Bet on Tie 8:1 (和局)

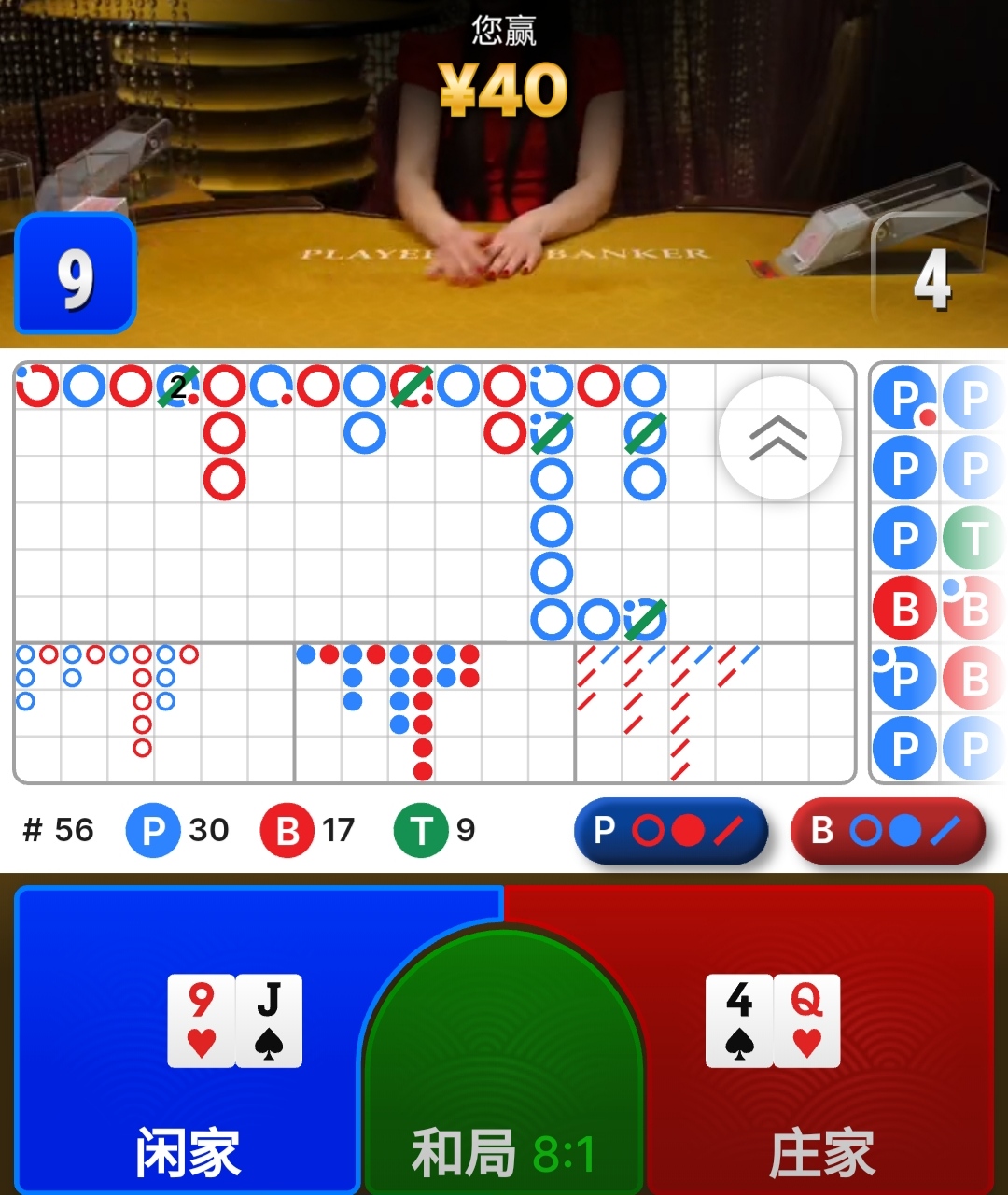point(504,1102)
